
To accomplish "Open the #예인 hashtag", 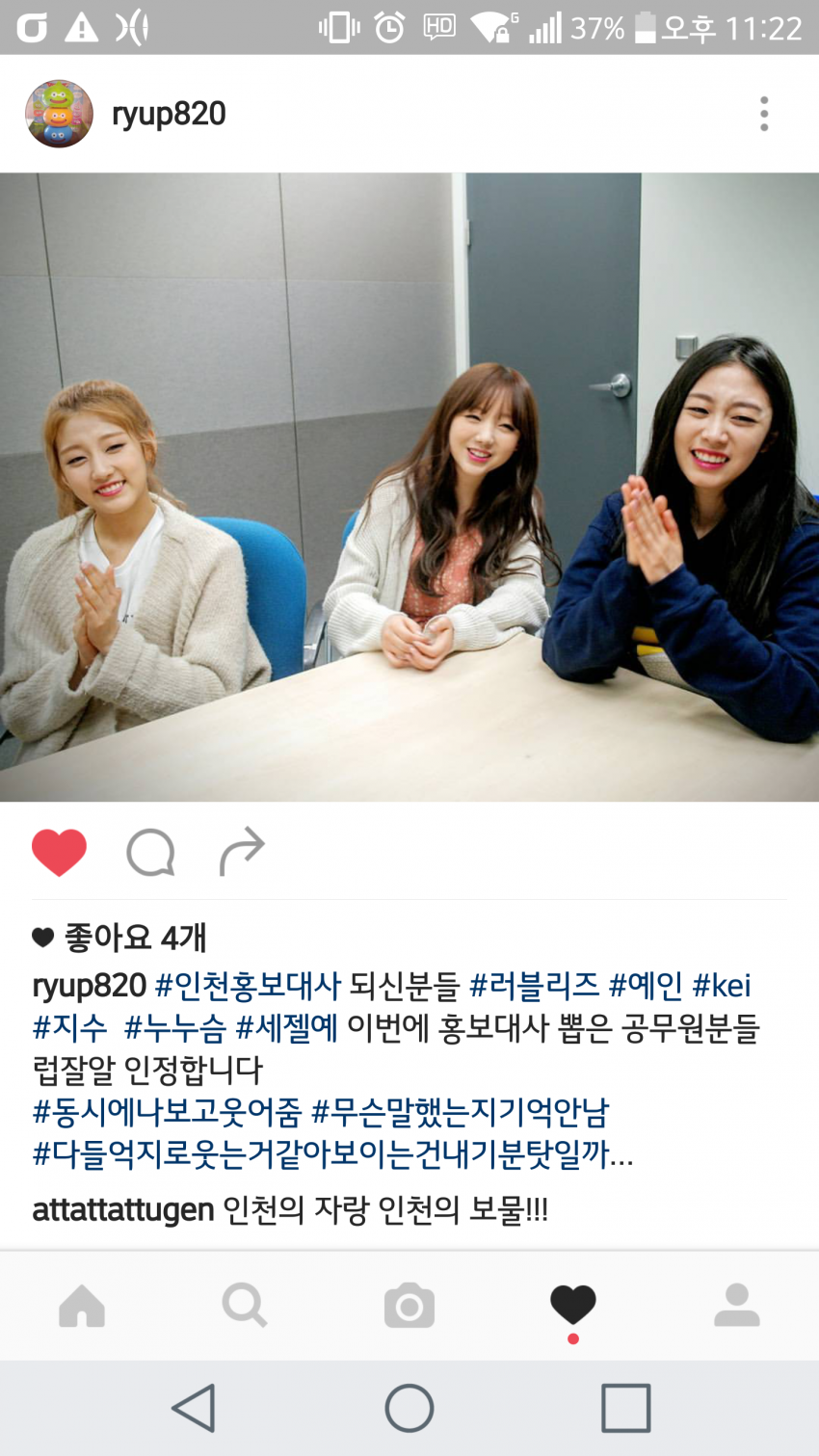I will [x=646, y=986].
